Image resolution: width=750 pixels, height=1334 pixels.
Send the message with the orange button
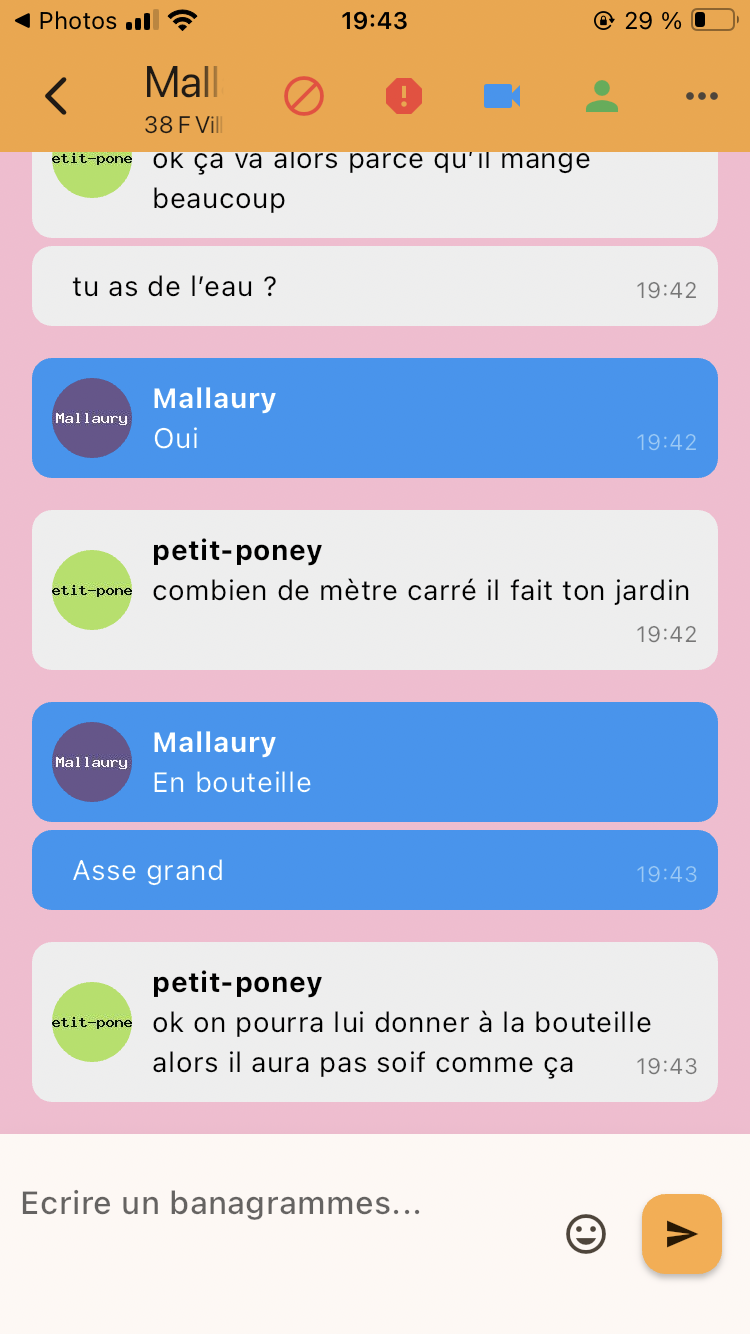coord(682,1234)
